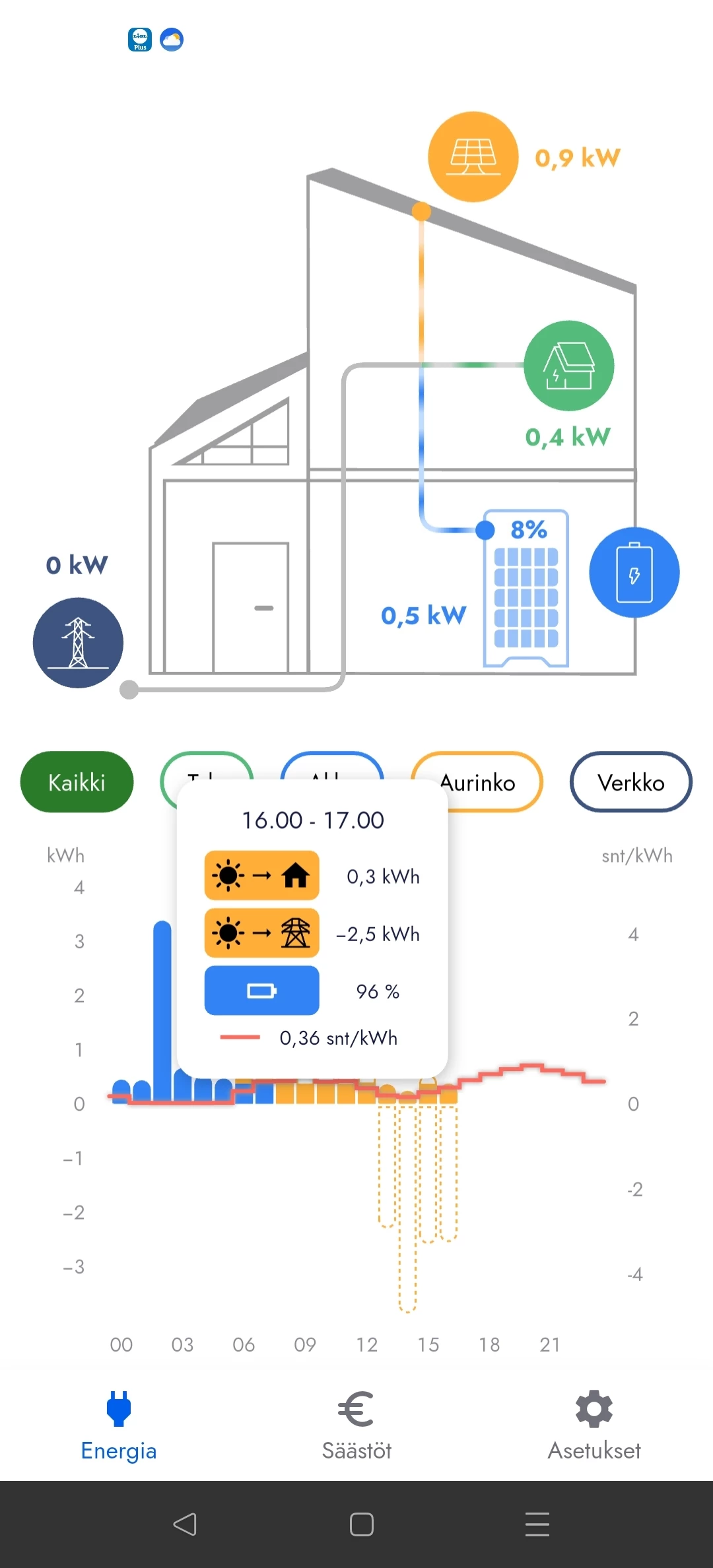Open recent apps from the navigation bar
This screenshot has height=1568, width=713.
(537, 1524)
